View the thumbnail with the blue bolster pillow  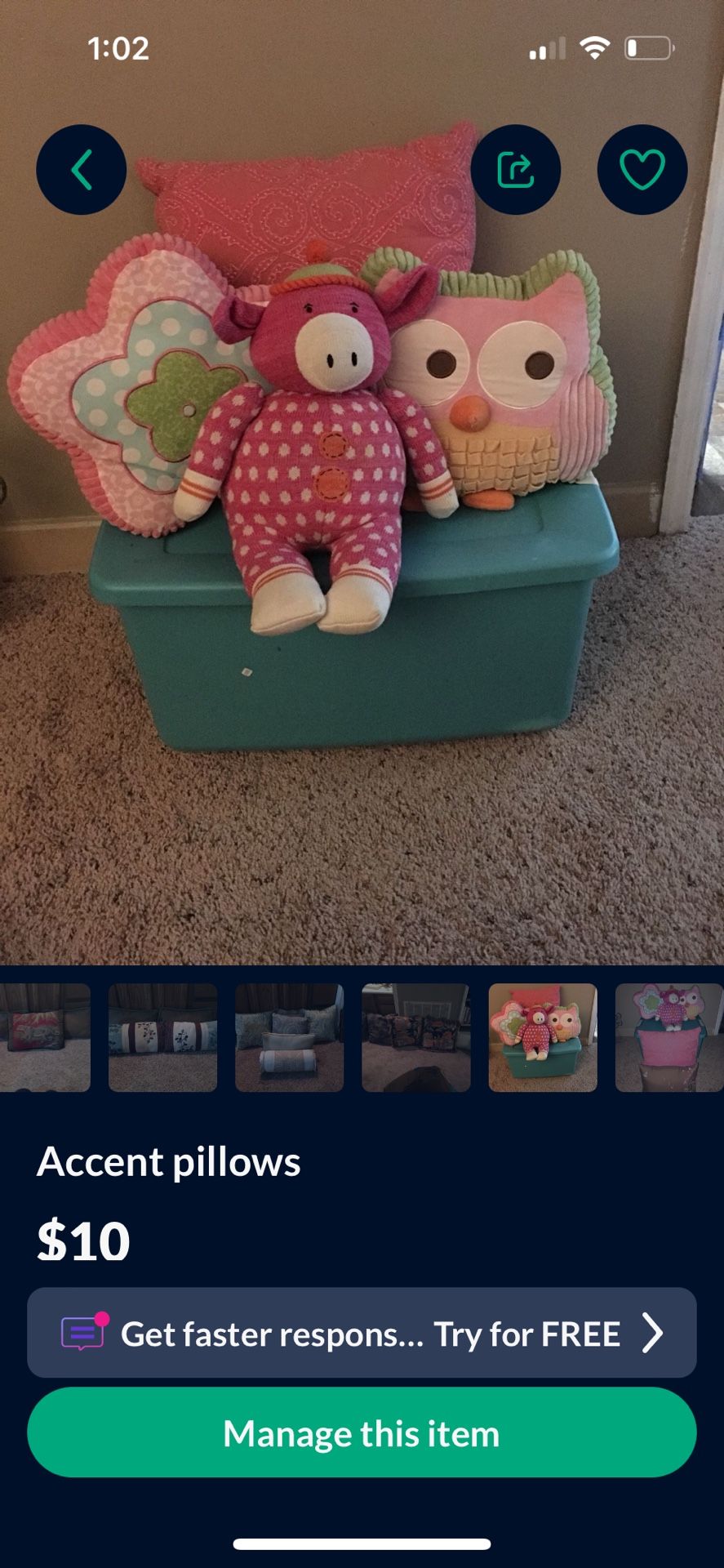(289, 1037)
